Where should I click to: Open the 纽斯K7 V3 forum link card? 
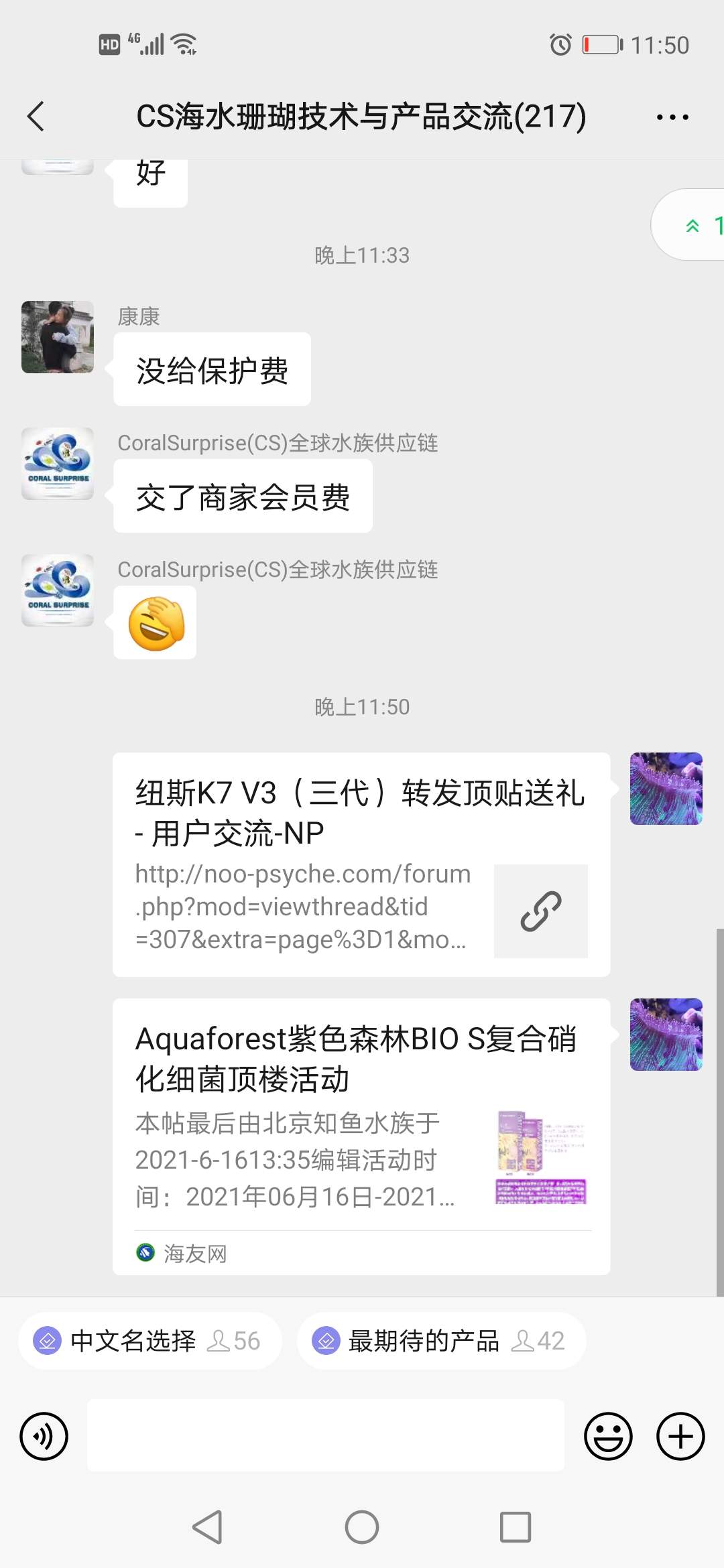coord(361,864)
